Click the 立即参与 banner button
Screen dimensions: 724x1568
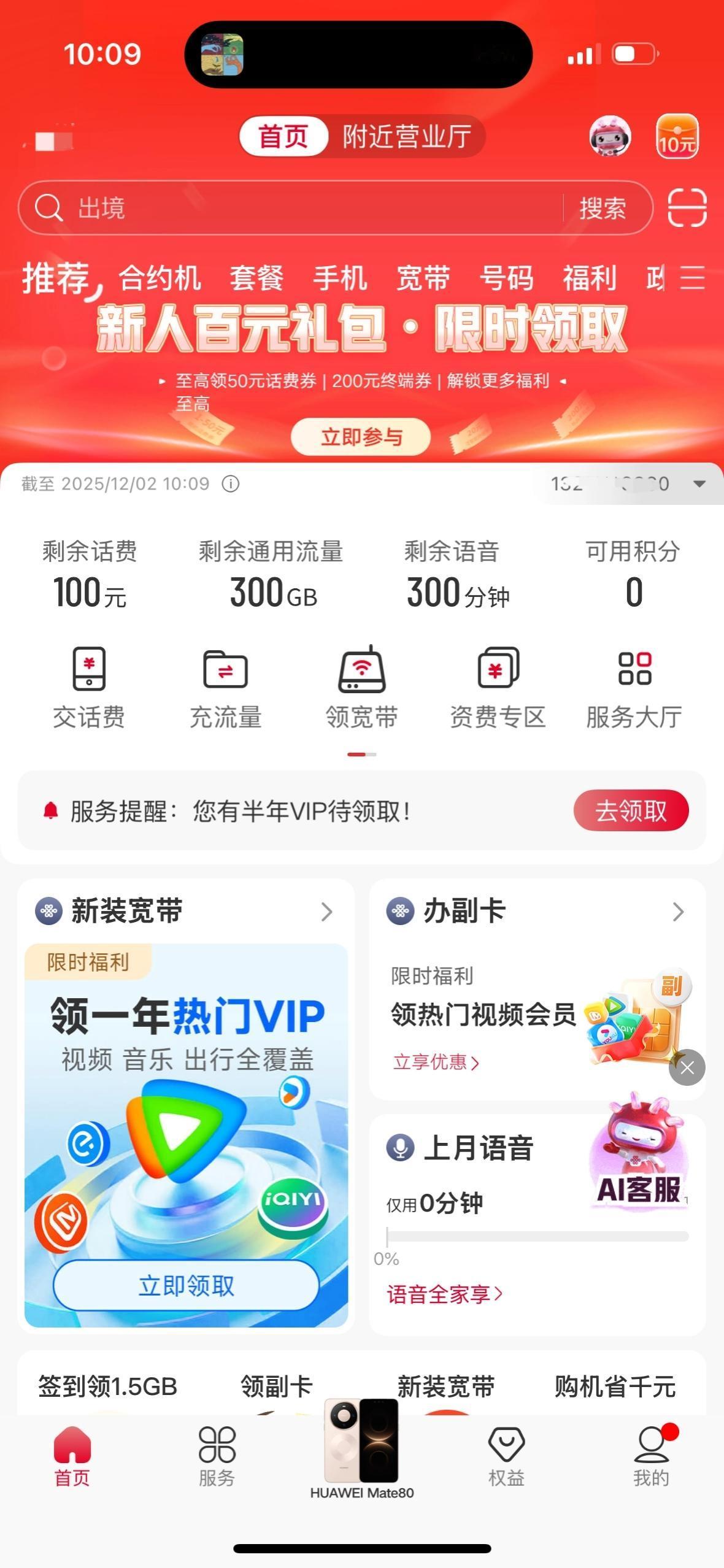tap(362, 437)
